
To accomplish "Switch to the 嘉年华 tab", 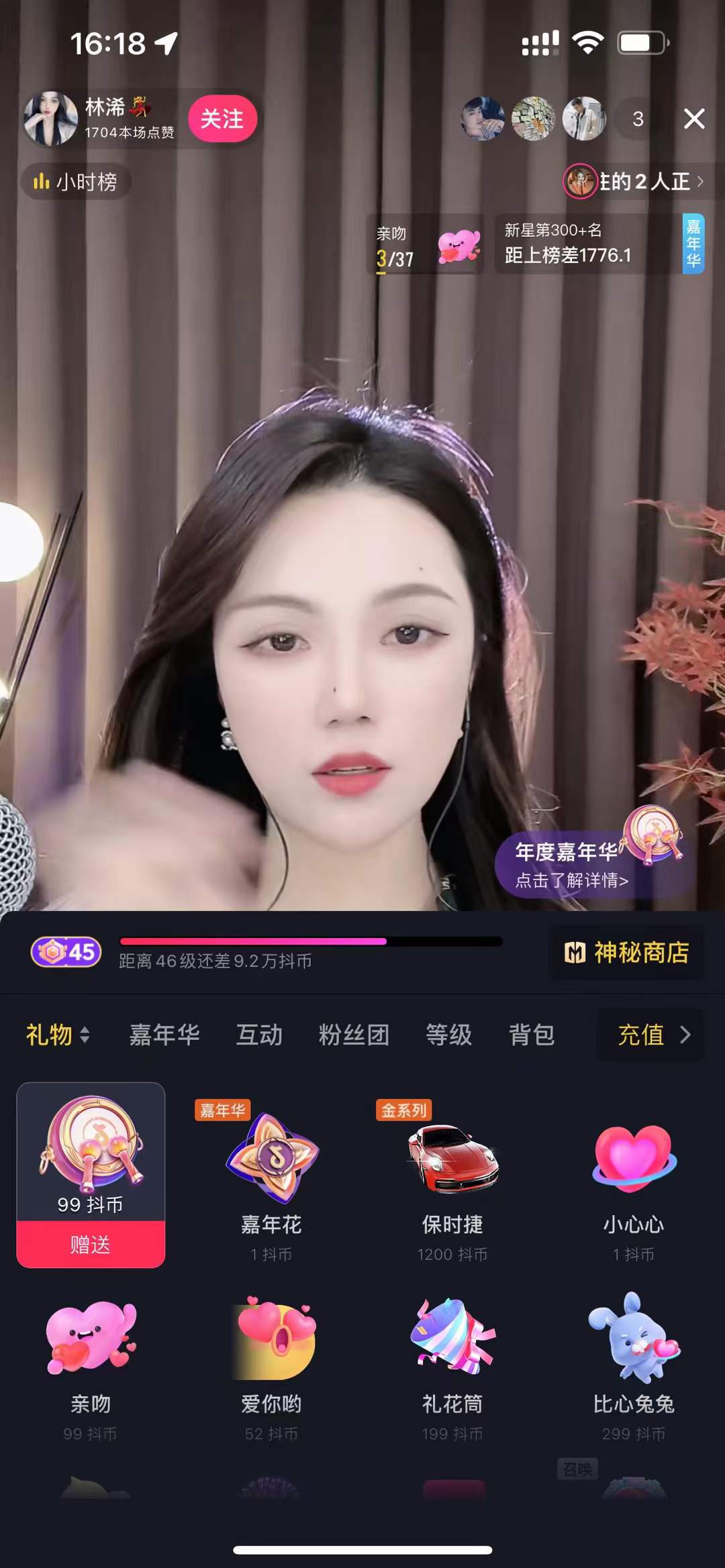I will (164, 1035).
